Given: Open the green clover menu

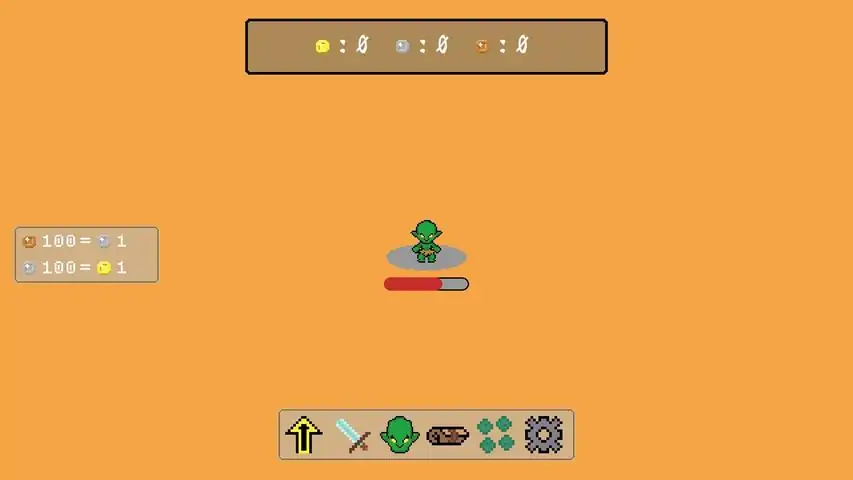Looking at the screenshot, I should pyautogui.click(x=495, y=435).
